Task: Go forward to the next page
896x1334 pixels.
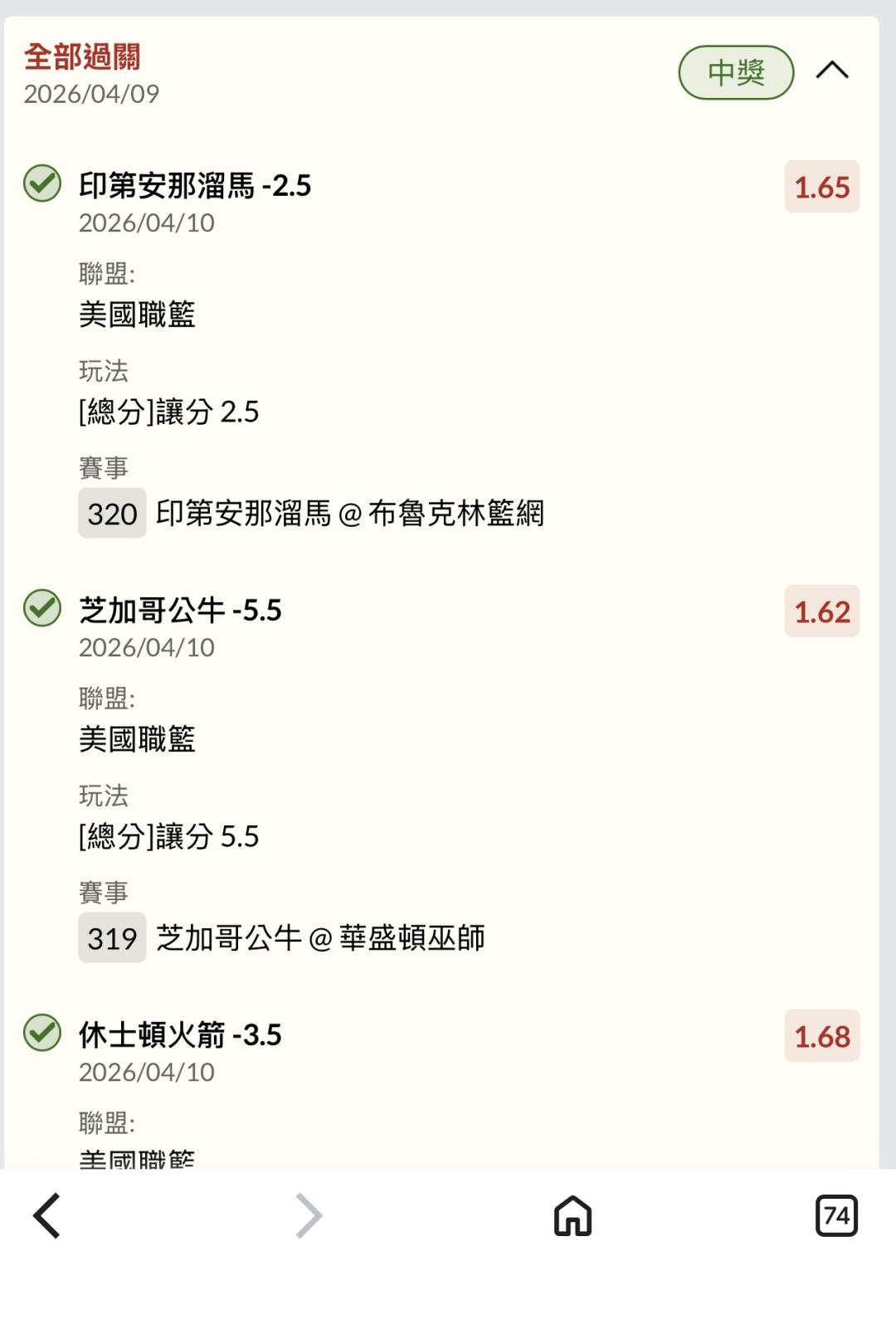Action: pyautogui.click(x=309, y=1216)
